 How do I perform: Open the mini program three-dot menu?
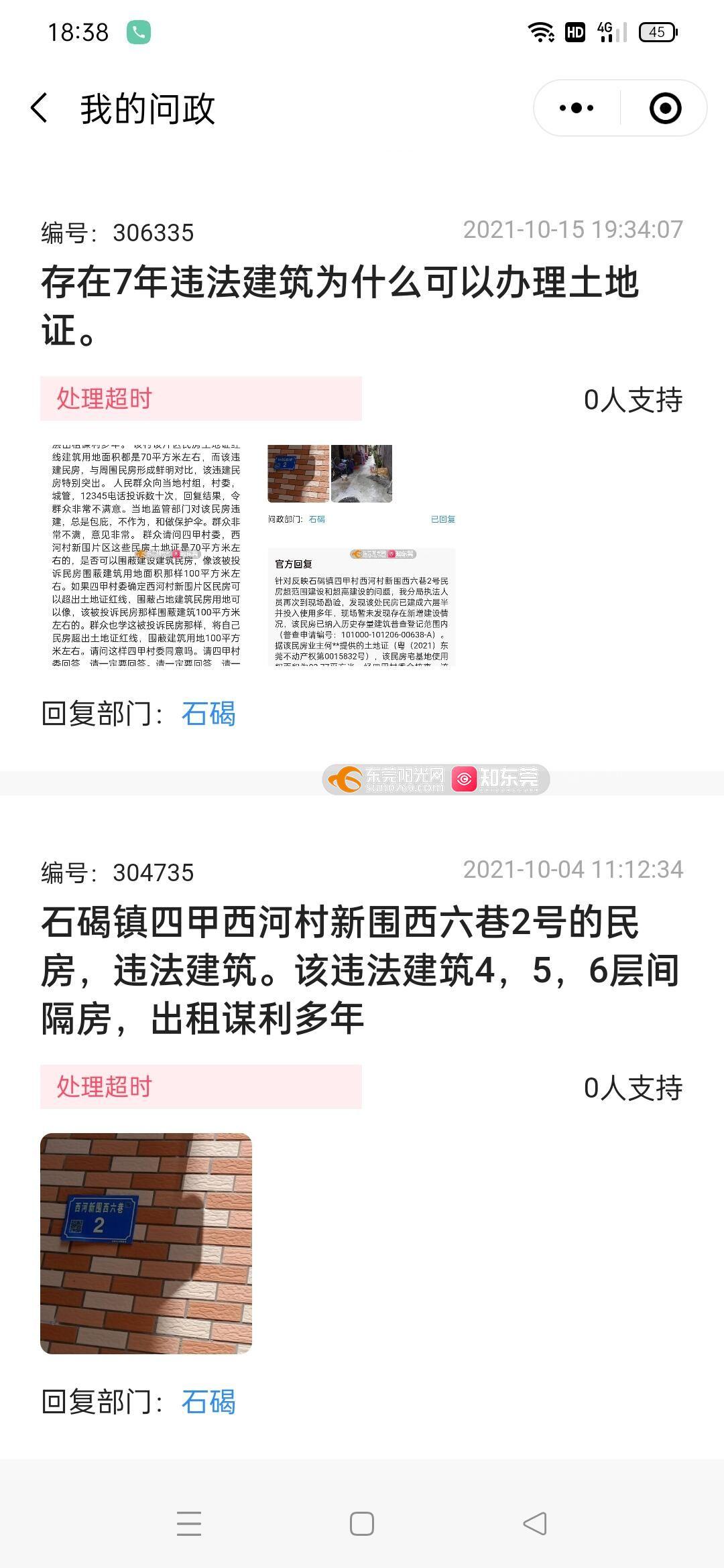pyautogui.click(x=577, y=108)
